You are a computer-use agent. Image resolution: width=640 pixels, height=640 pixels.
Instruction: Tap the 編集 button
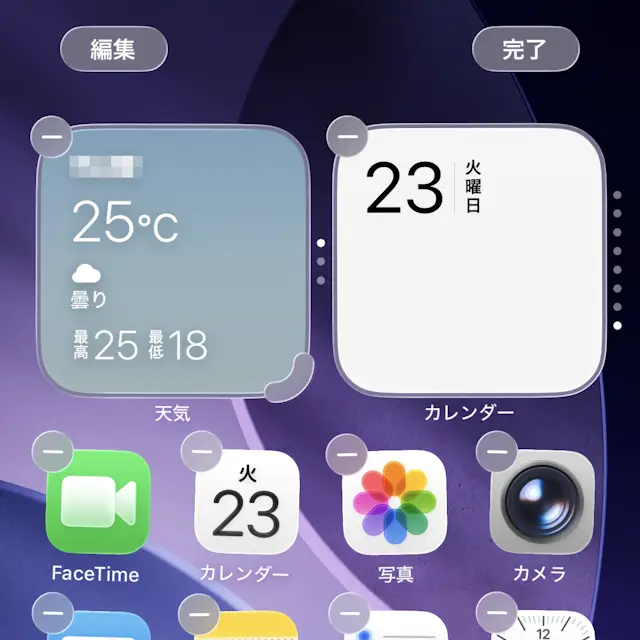coord(113,49)
